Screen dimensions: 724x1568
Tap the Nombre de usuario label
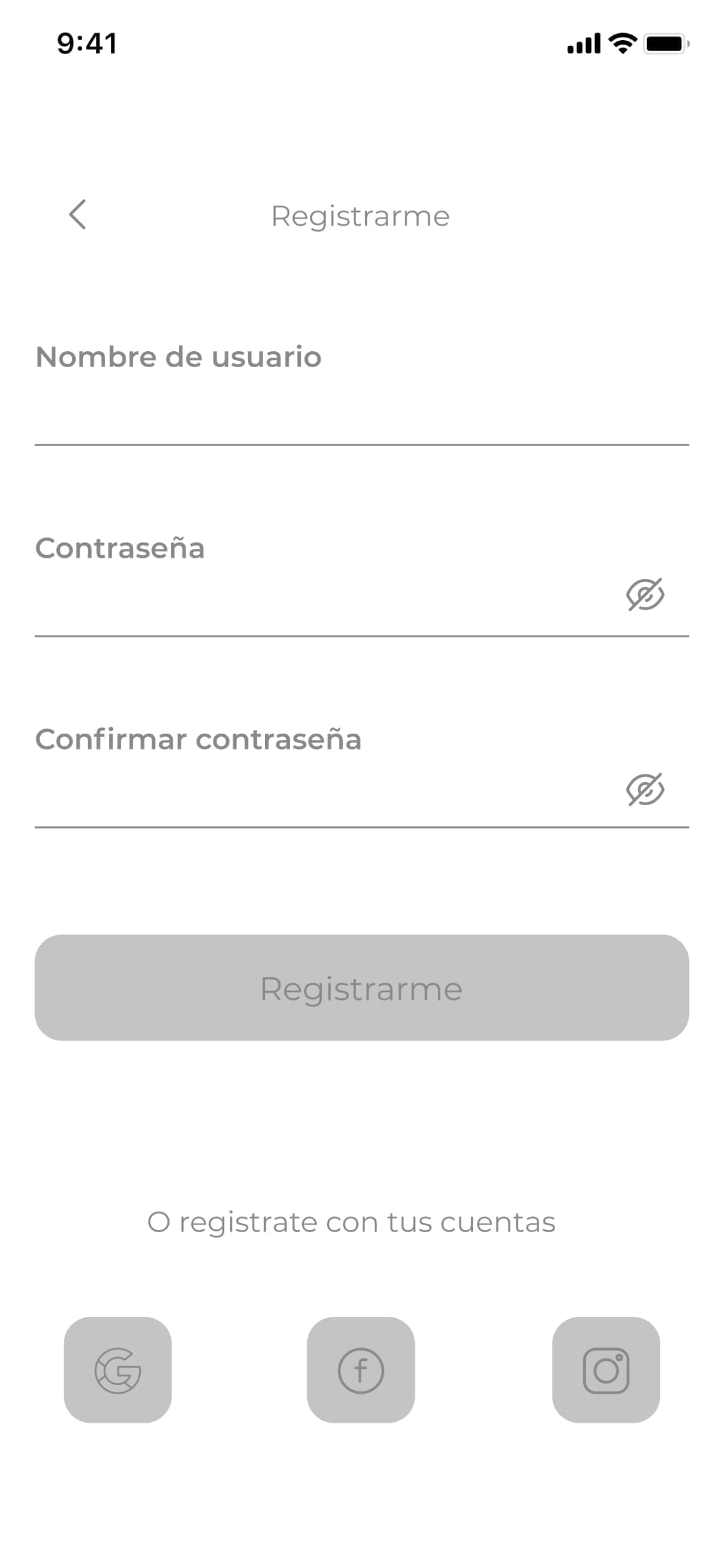tap(178, 357)
